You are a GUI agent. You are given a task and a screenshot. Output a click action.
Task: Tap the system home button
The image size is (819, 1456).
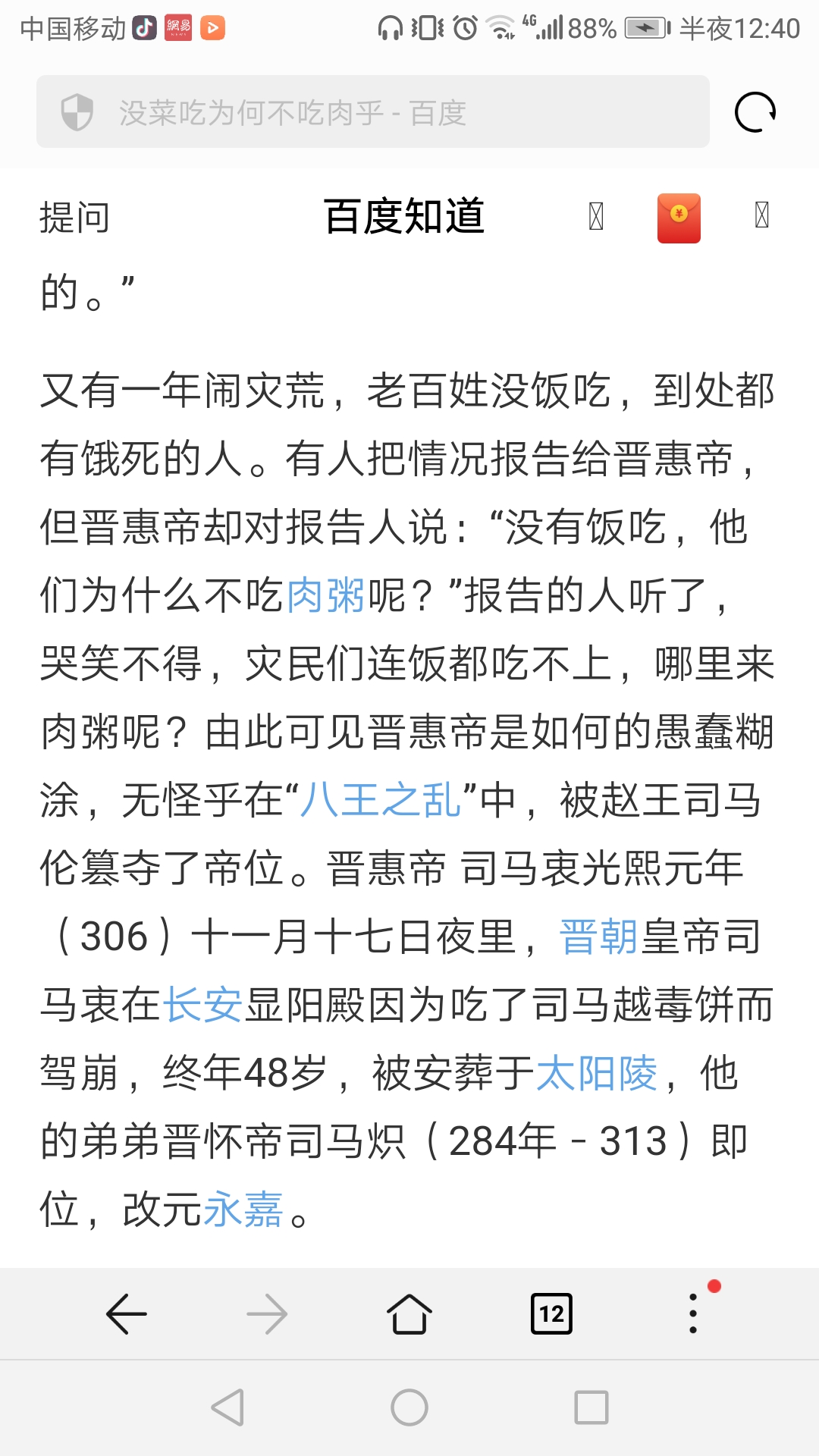[409, 1407]
